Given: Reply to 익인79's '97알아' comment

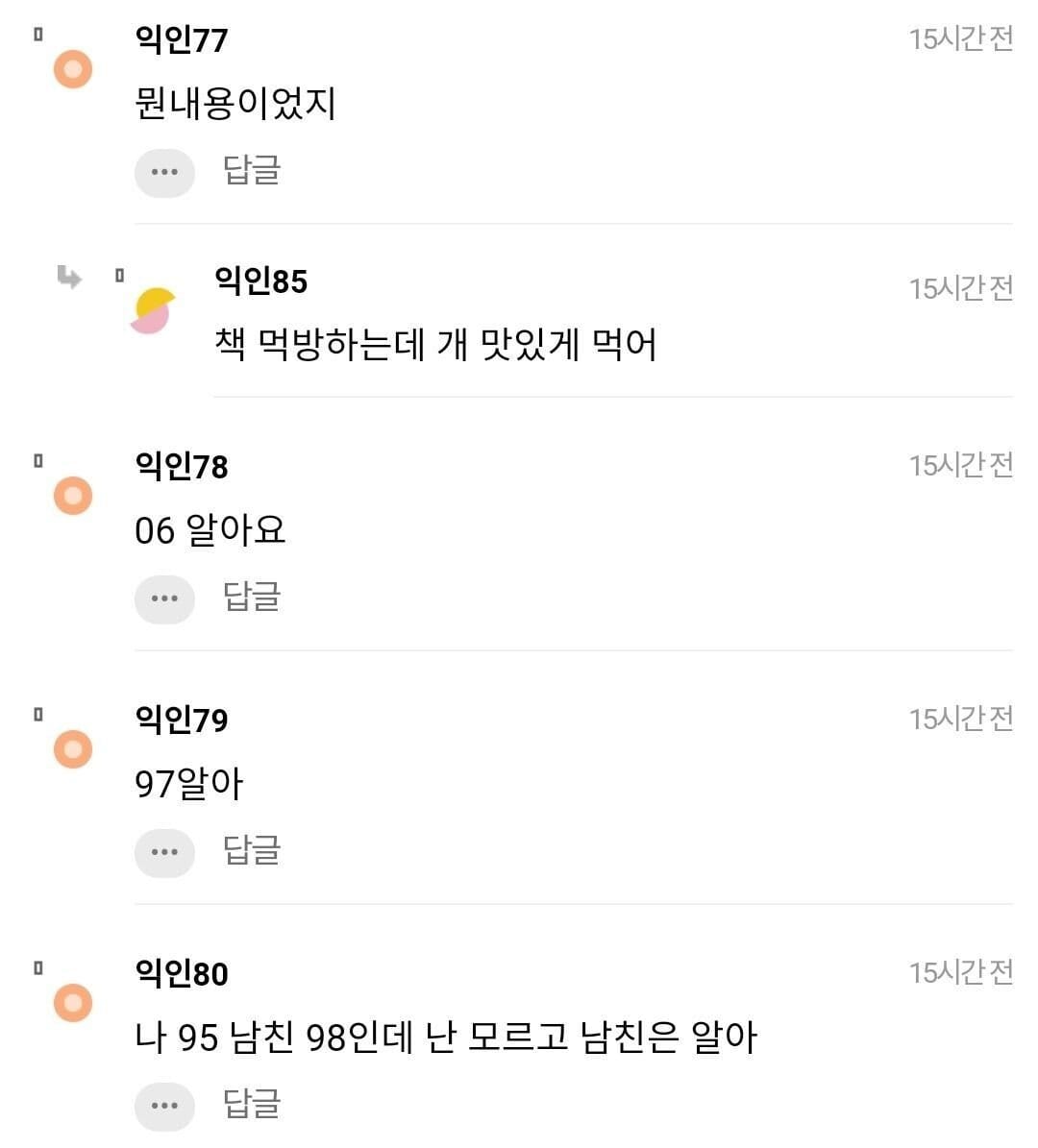Looking at the screenshot, I should pos(251,850).
